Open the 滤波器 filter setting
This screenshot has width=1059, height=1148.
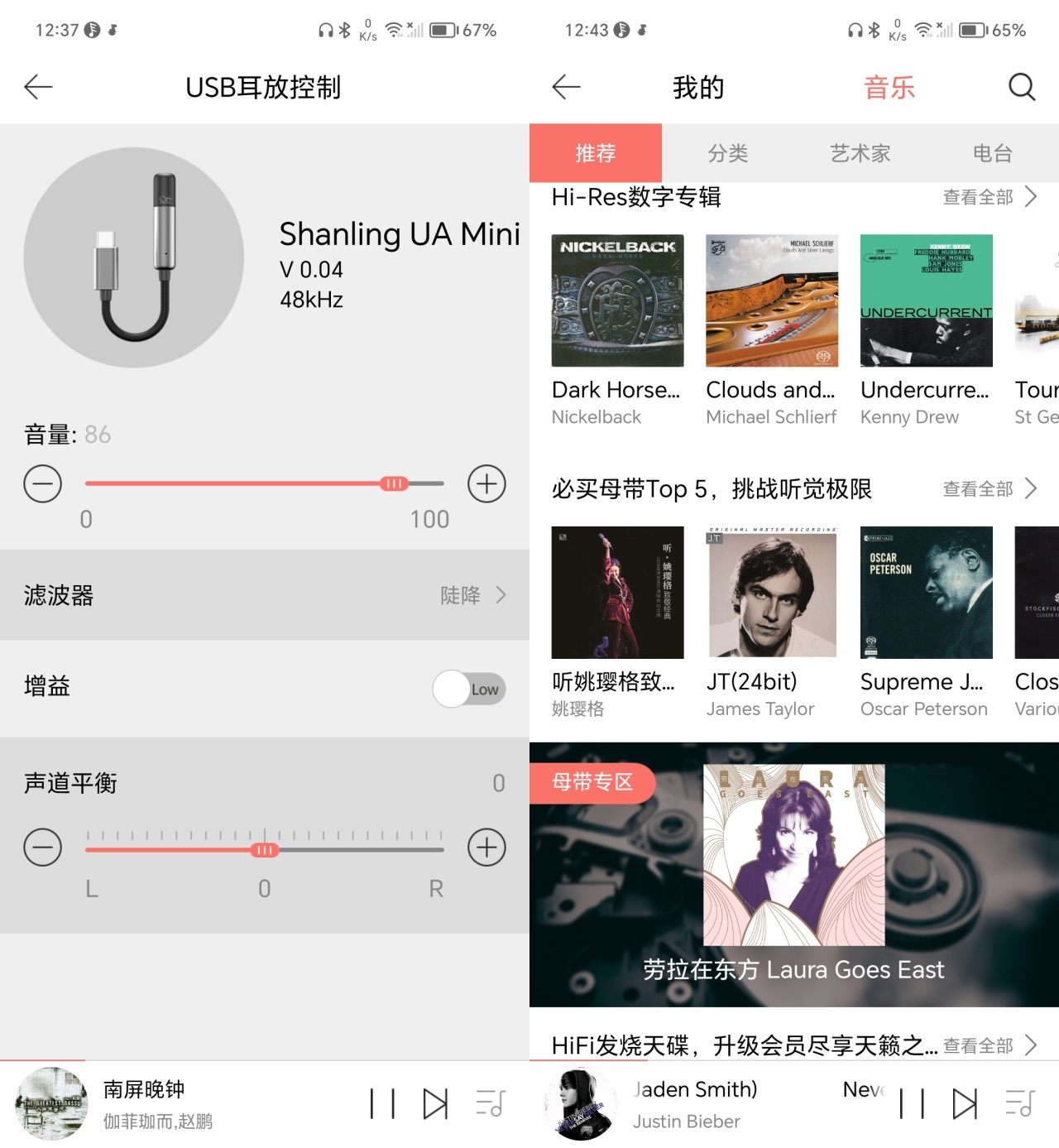tap(265, 595)
